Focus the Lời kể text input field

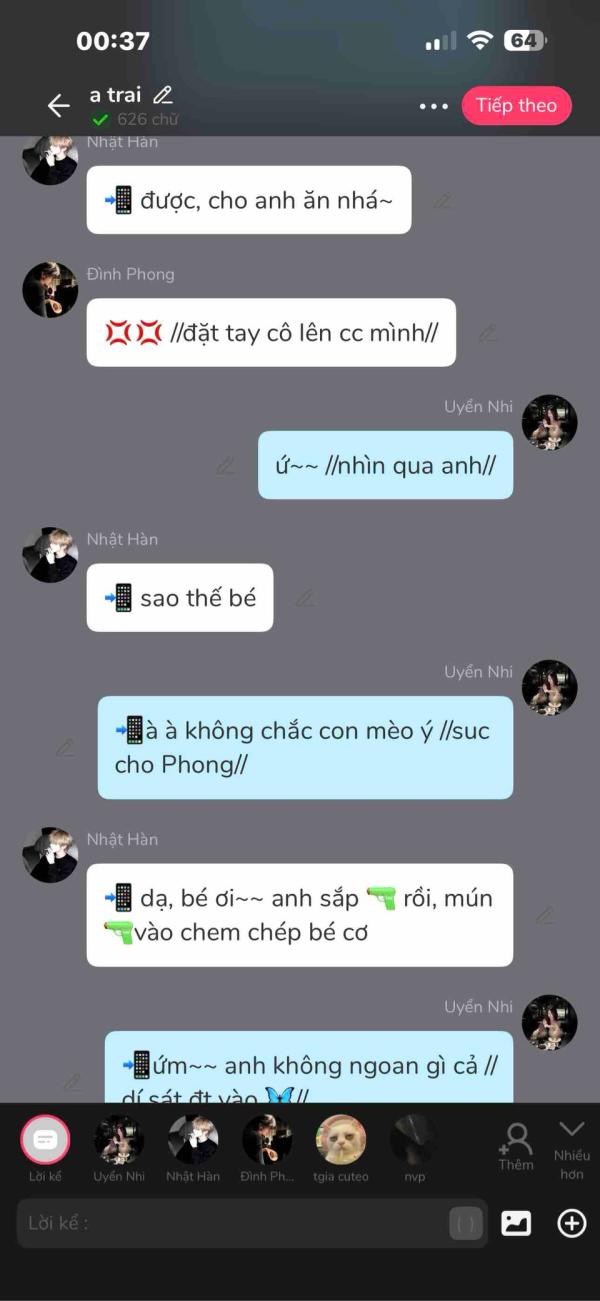(x=230, y=1223)
